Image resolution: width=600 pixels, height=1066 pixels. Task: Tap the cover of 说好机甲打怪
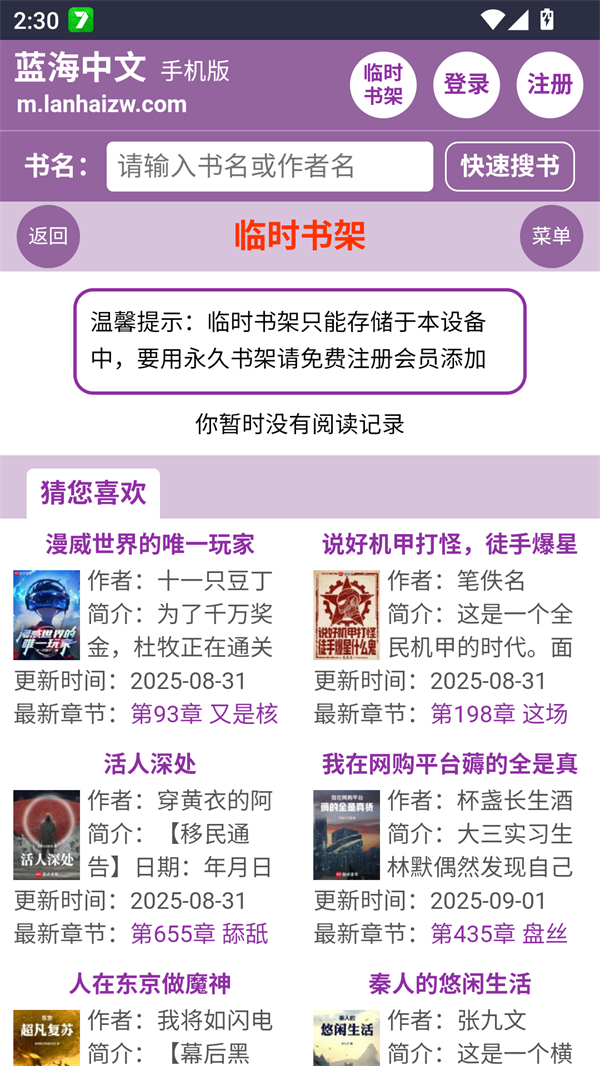coord(346,615)
